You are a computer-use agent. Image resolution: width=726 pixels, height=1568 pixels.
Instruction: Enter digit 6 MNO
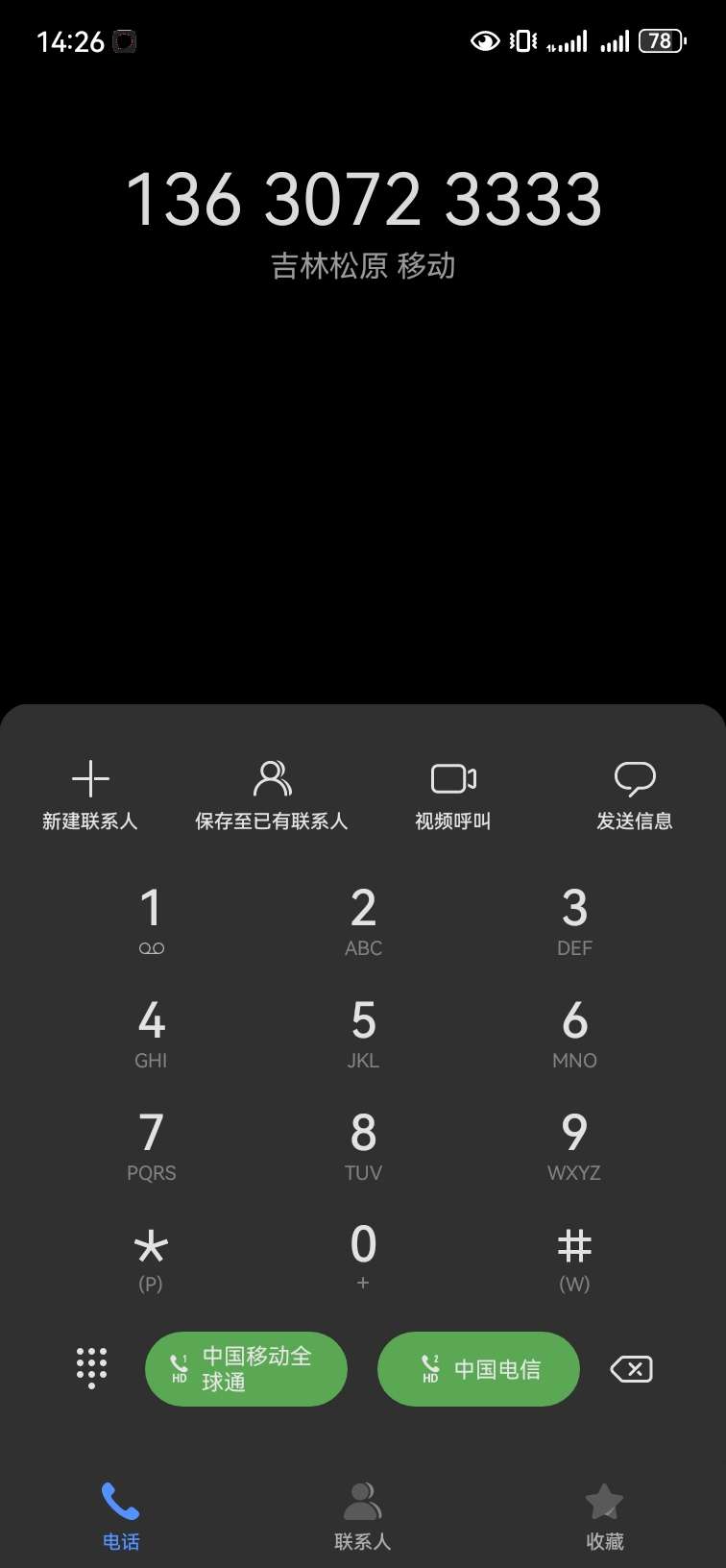coord(574,1033)
